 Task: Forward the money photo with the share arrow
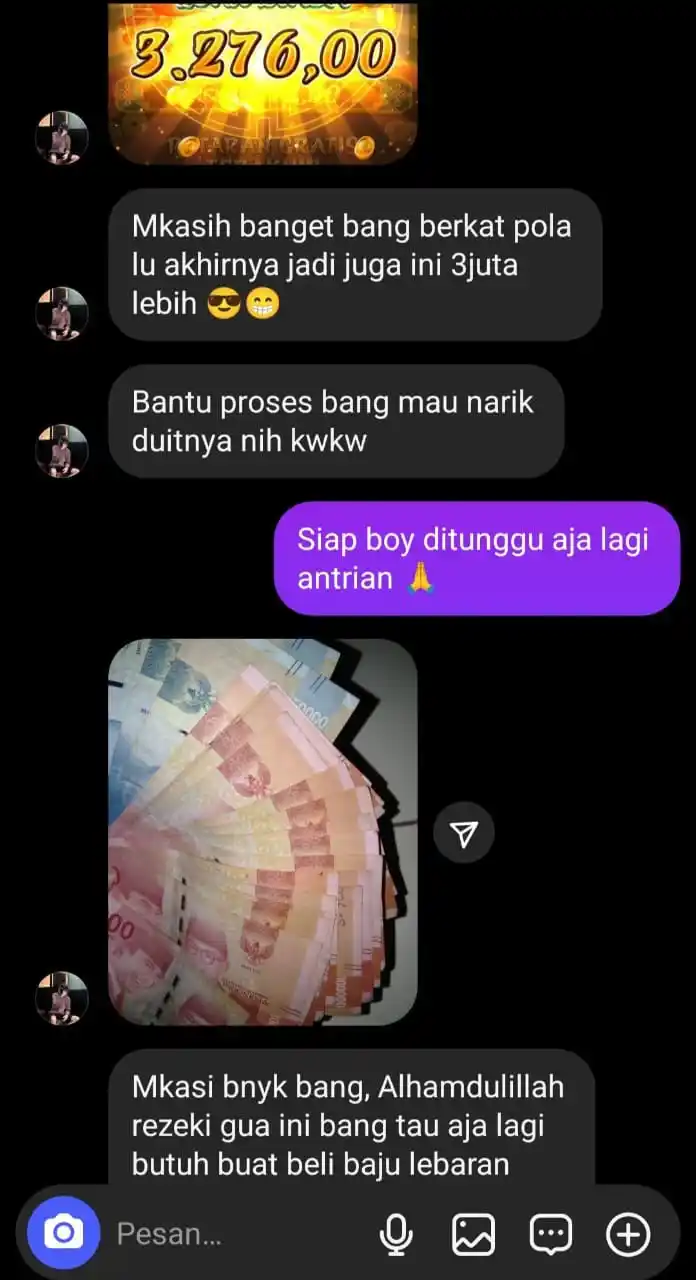464,833
